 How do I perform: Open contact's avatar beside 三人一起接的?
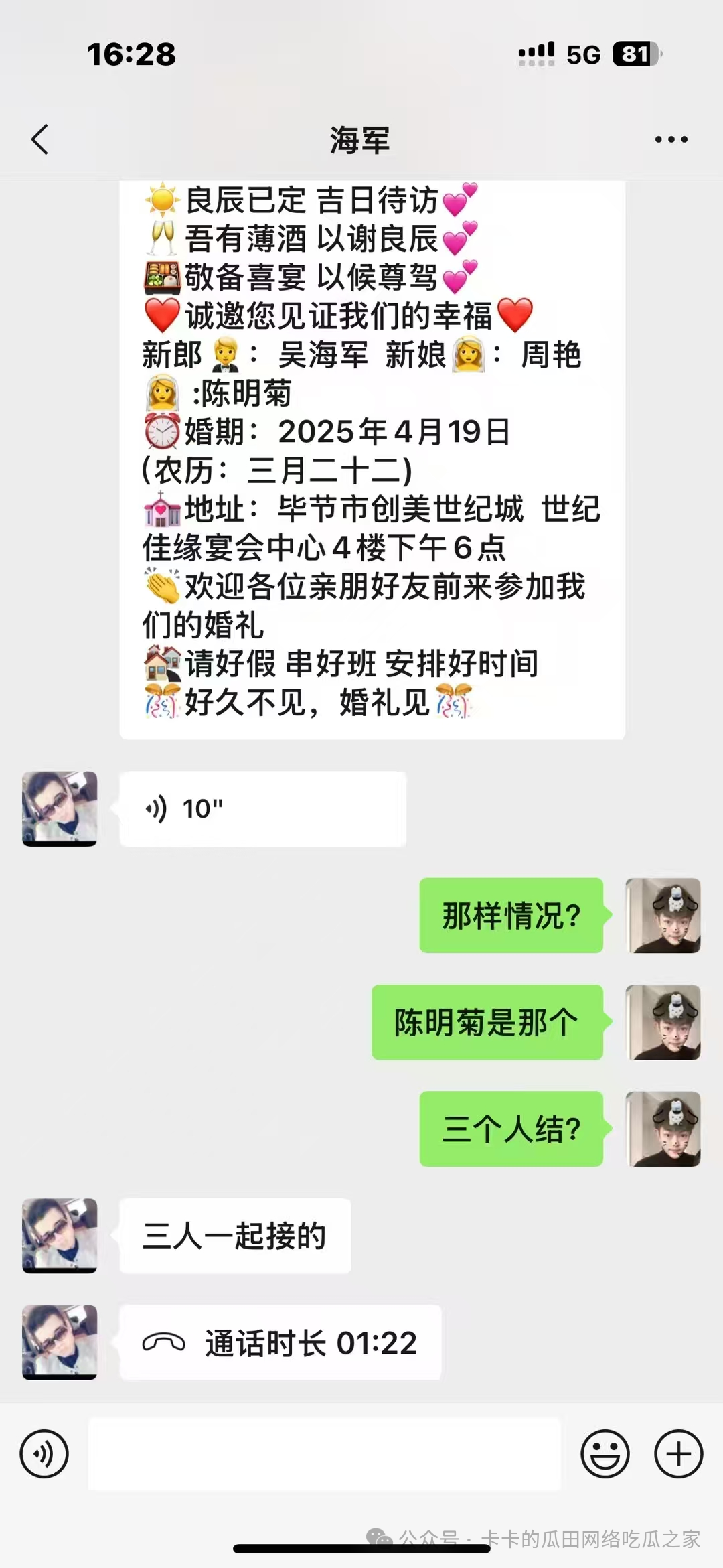coord(60,1235)
